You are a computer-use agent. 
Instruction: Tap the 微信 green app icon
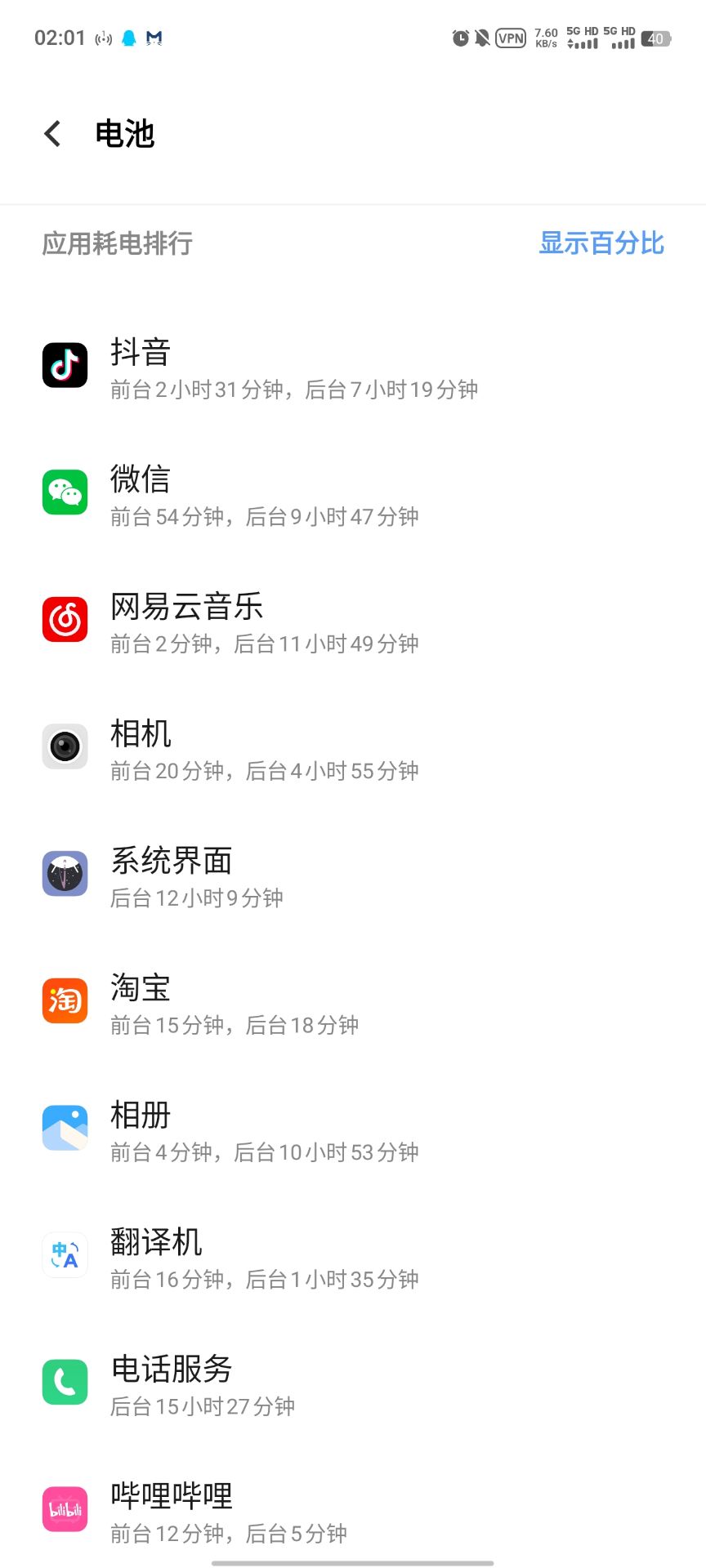(x=65, y=492)
